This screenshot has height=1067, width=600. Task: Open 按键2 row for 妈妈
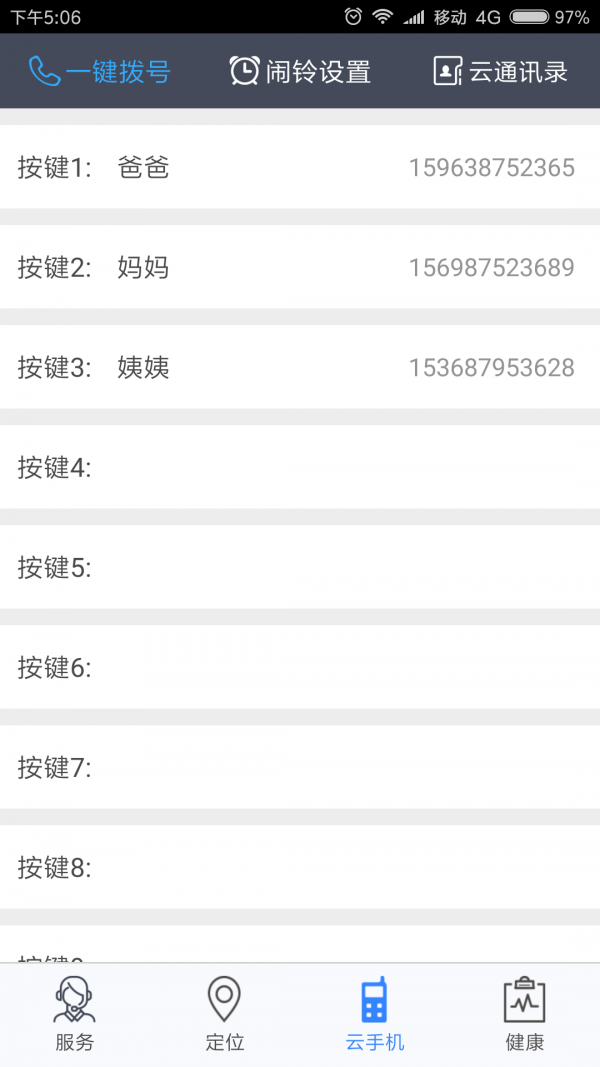point(300,267)
